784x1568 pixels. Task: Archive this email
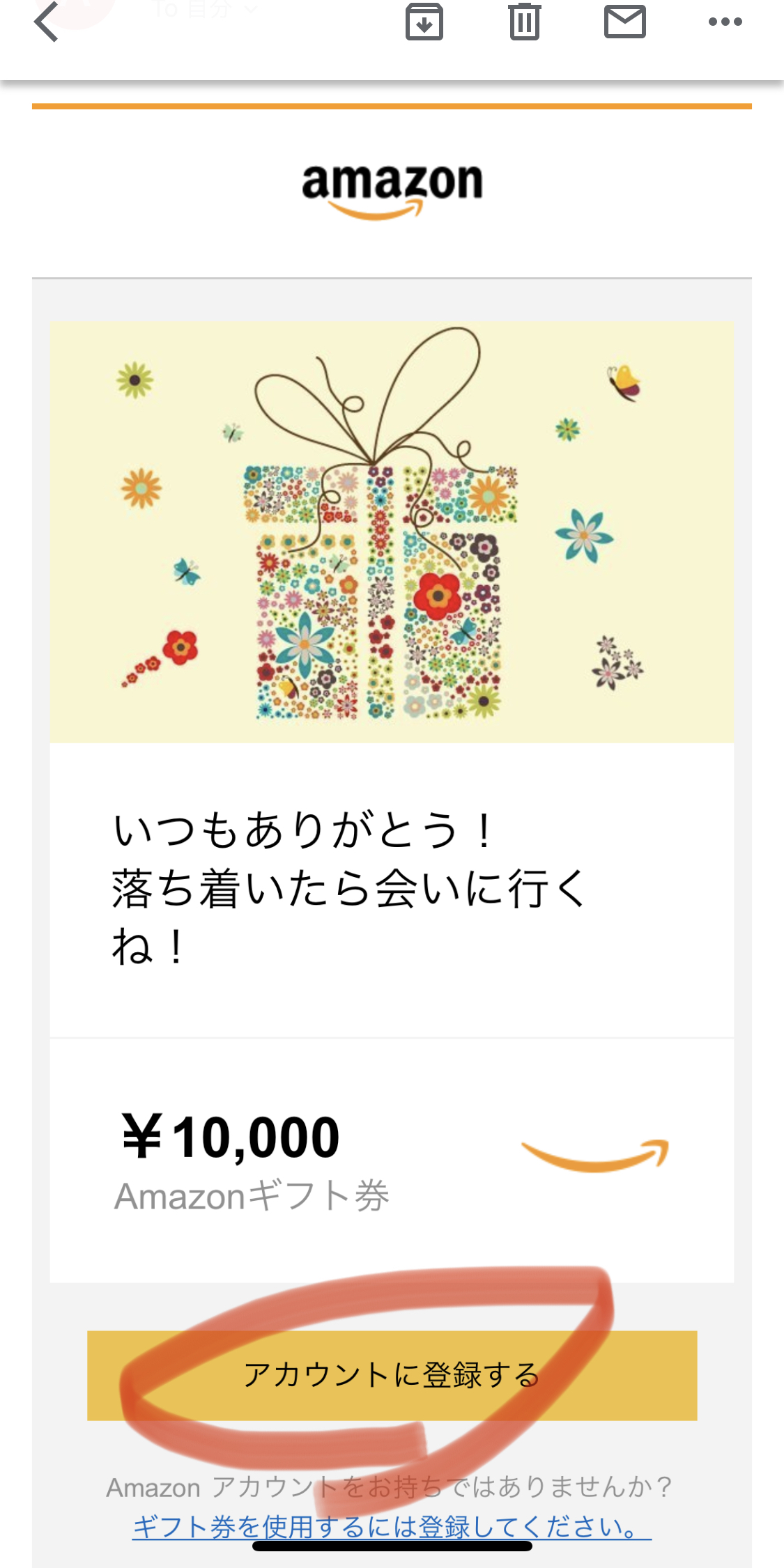point(424,22)
